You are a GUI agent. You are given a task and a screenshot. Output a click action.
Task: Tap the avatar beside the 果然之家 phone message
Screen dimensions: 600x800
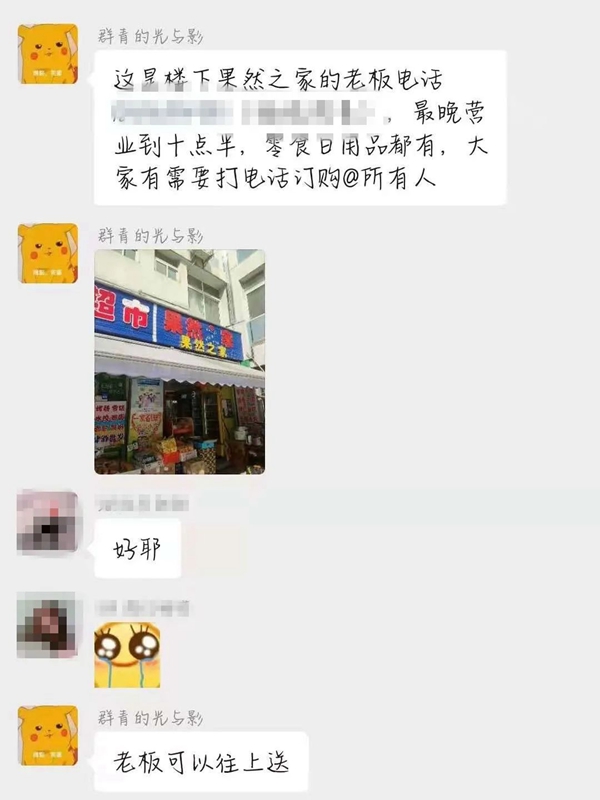pyautogui.click(x=48, y=54)
